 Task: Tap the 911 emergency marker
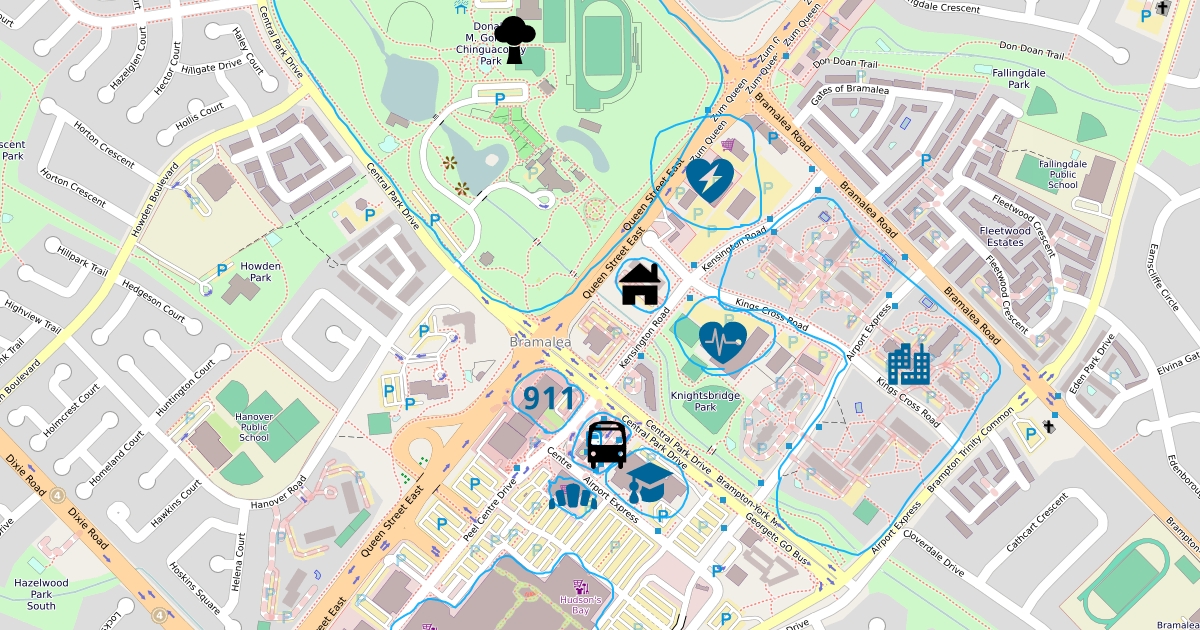click(x=549, y=398)
